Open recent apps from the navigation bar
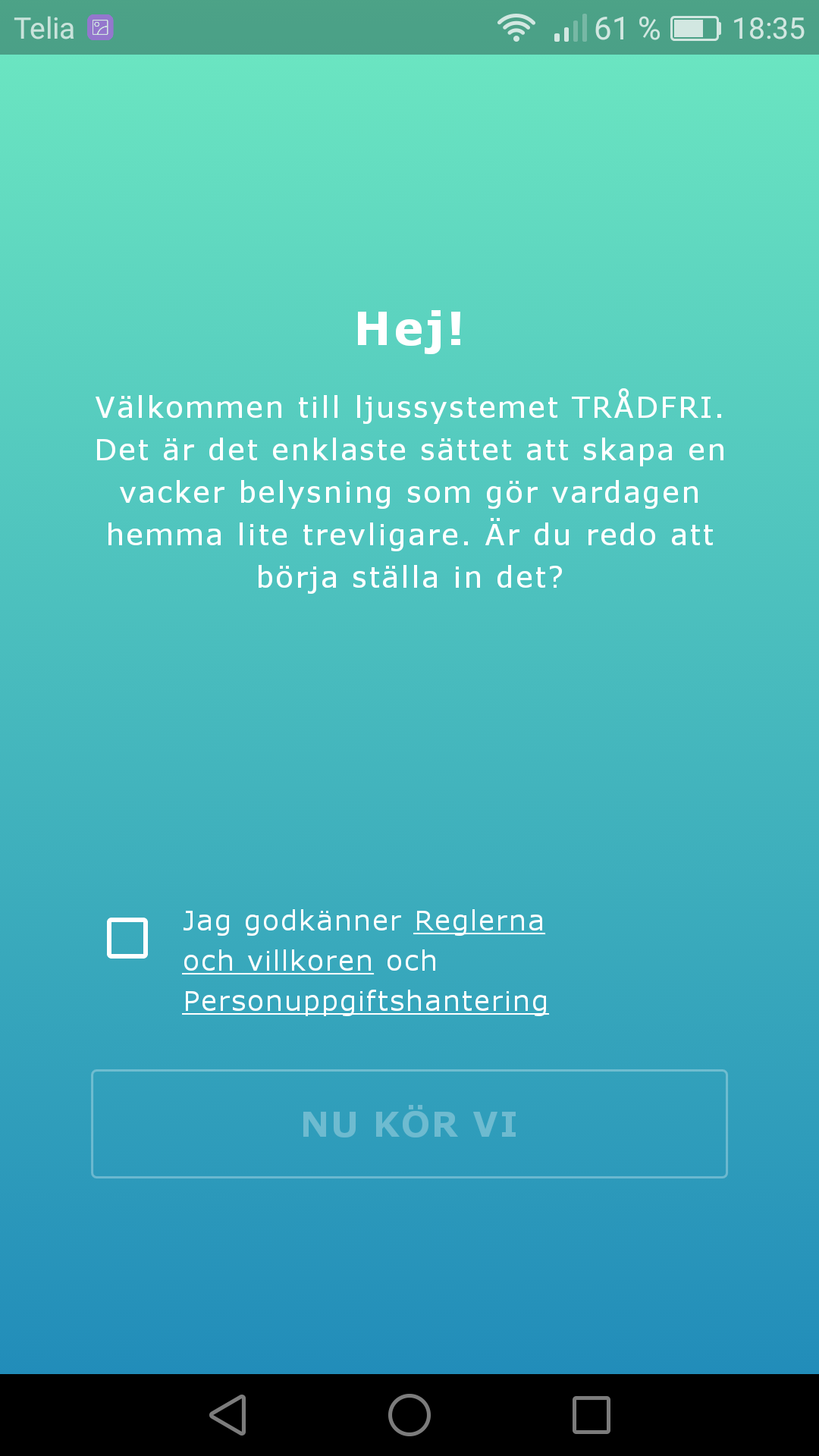The width and height of the screenshot is (819, 1456). coord(591,1415)
